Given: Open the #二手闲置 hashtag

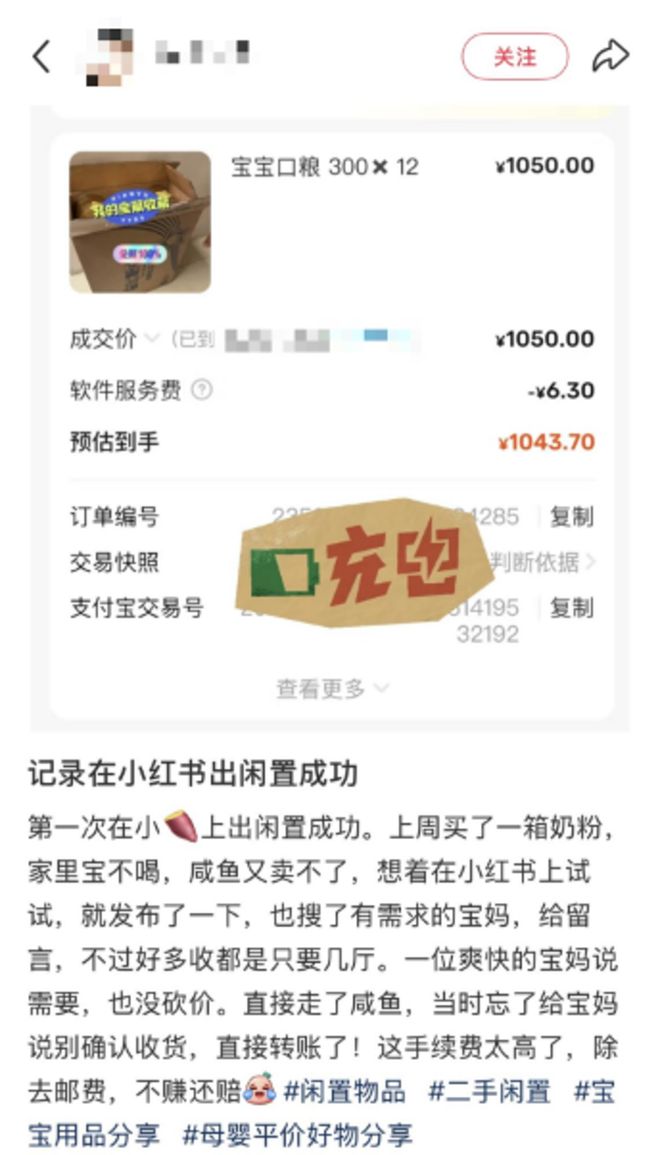Looking at the screenshot, I should coord(489,1090).
